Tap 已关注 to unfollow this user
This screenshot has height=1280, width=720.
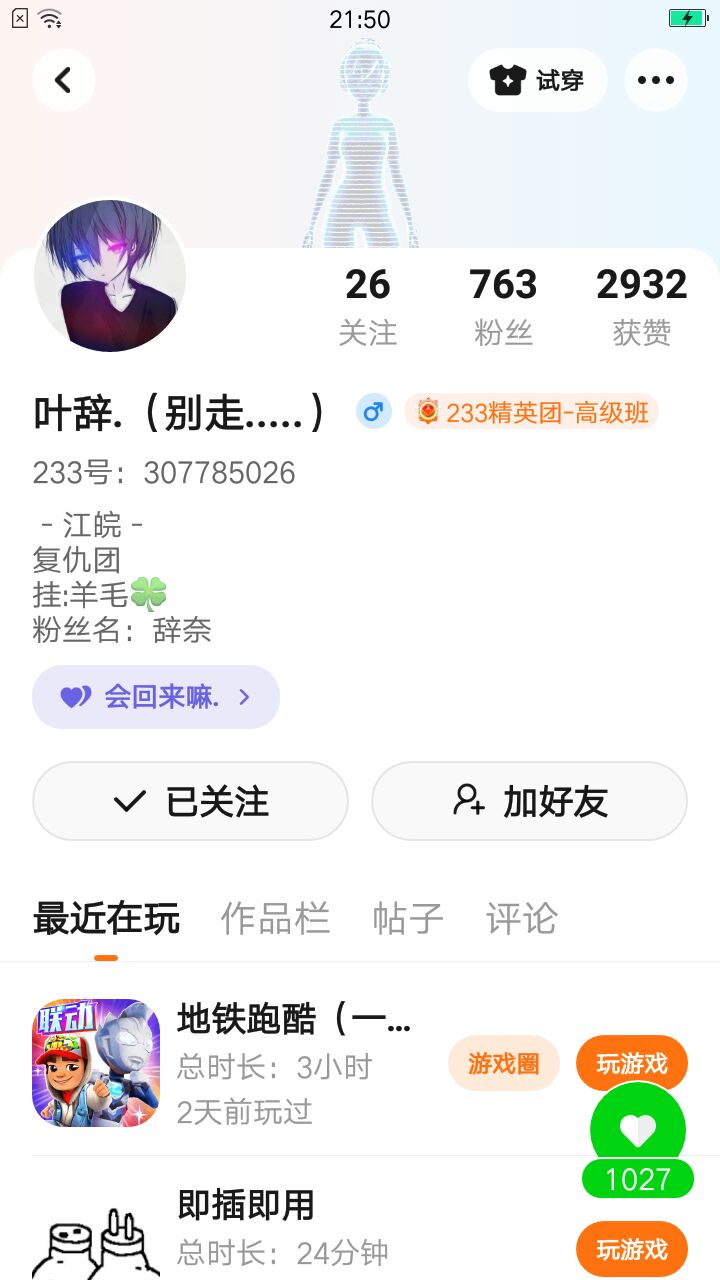[x=190, y=801]
